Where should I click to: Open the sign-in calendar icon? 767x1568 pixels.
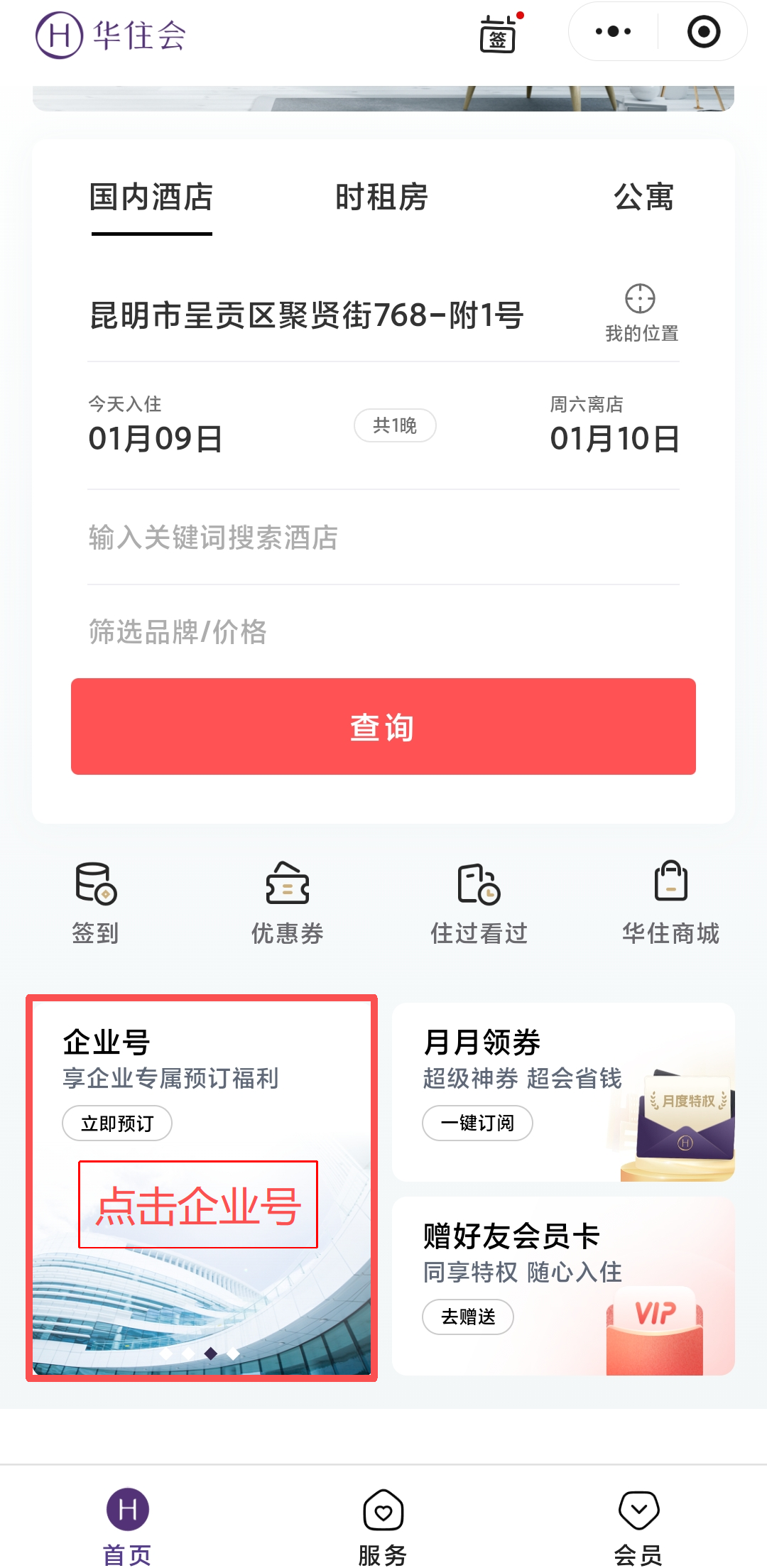(x=498, y=35)
